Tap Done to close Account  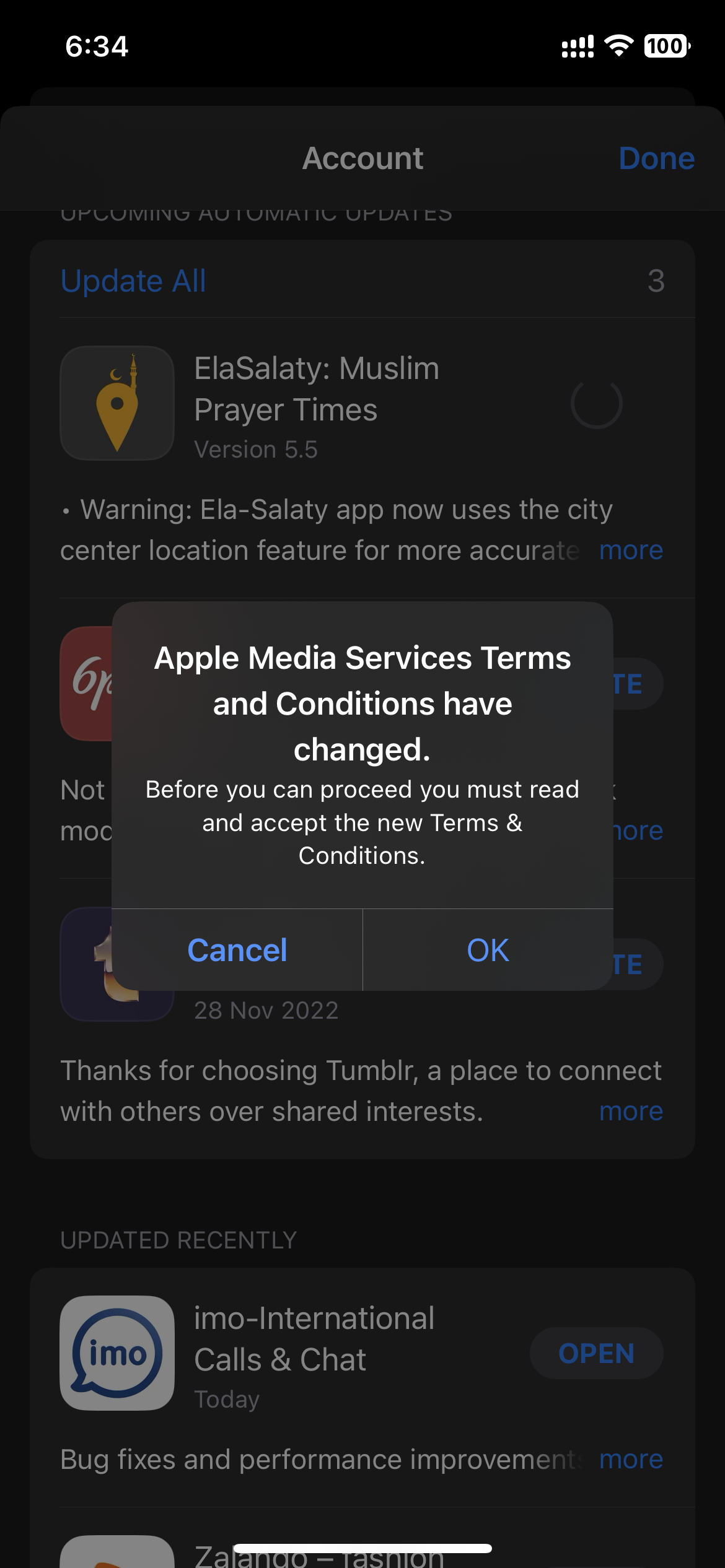point(656,159)
